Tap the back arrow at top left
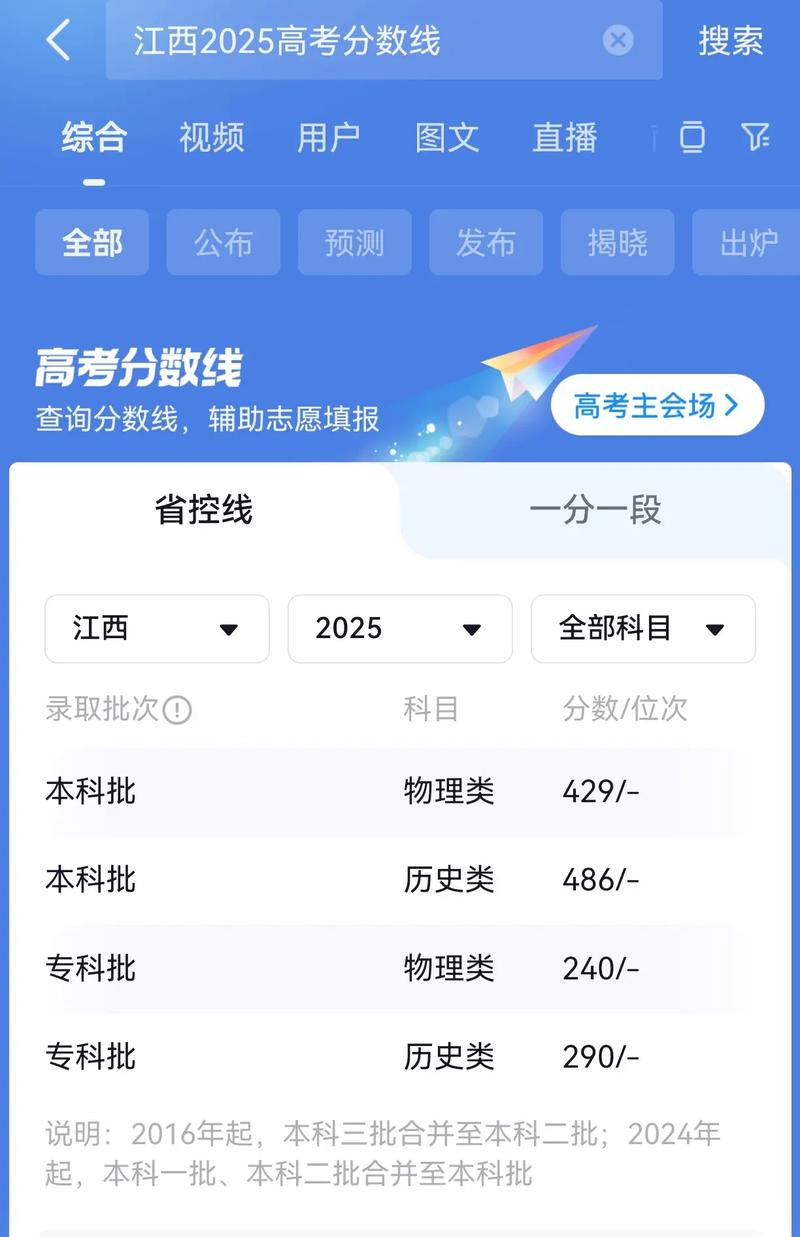This screenshot has width=800, height=1237. (x=55, y=41)
